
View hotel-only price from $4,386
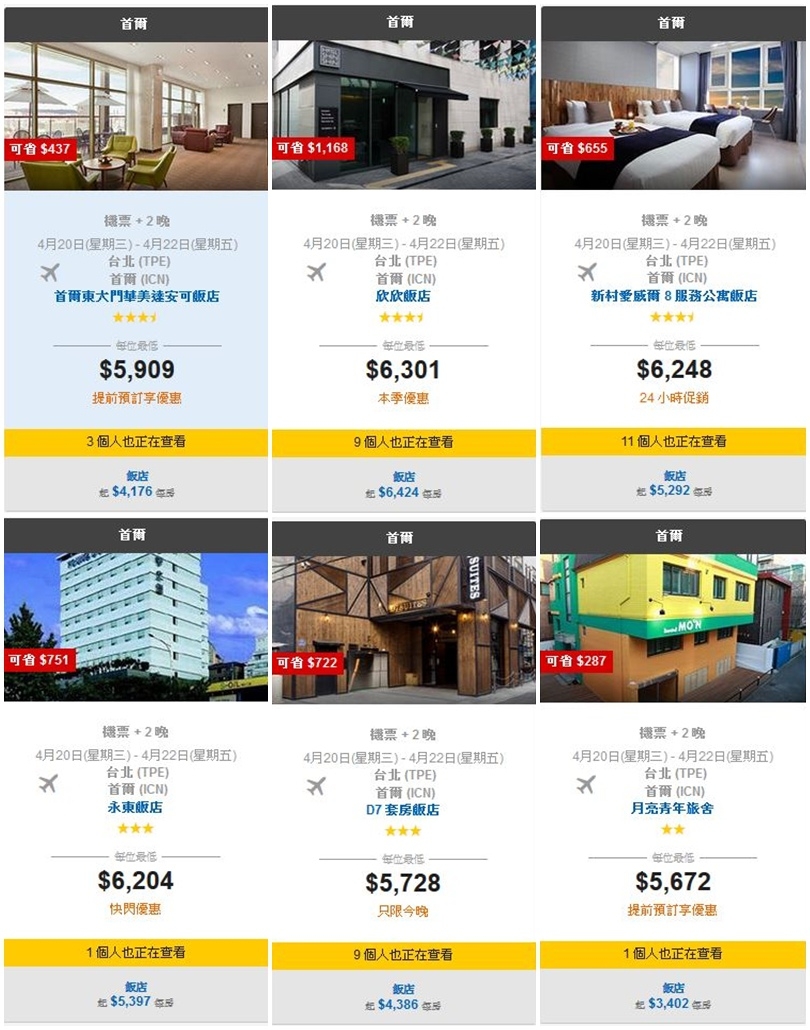click(x=403, y=997)
